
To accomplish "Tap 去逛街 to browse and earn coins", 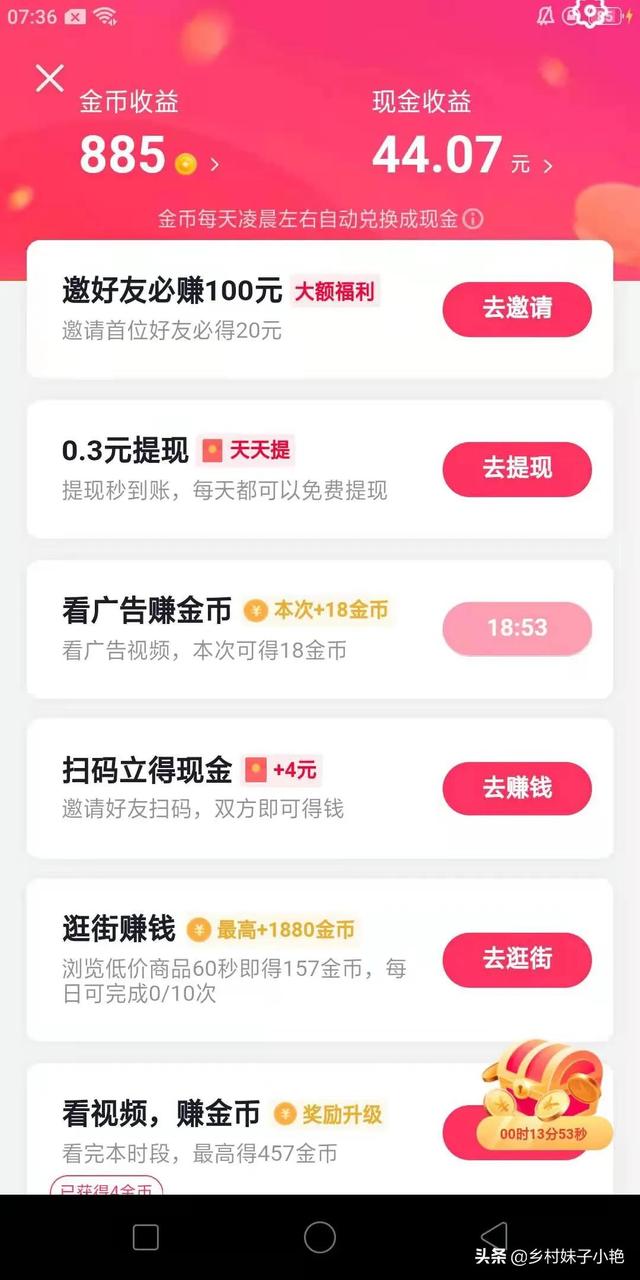I will [517, 959].
